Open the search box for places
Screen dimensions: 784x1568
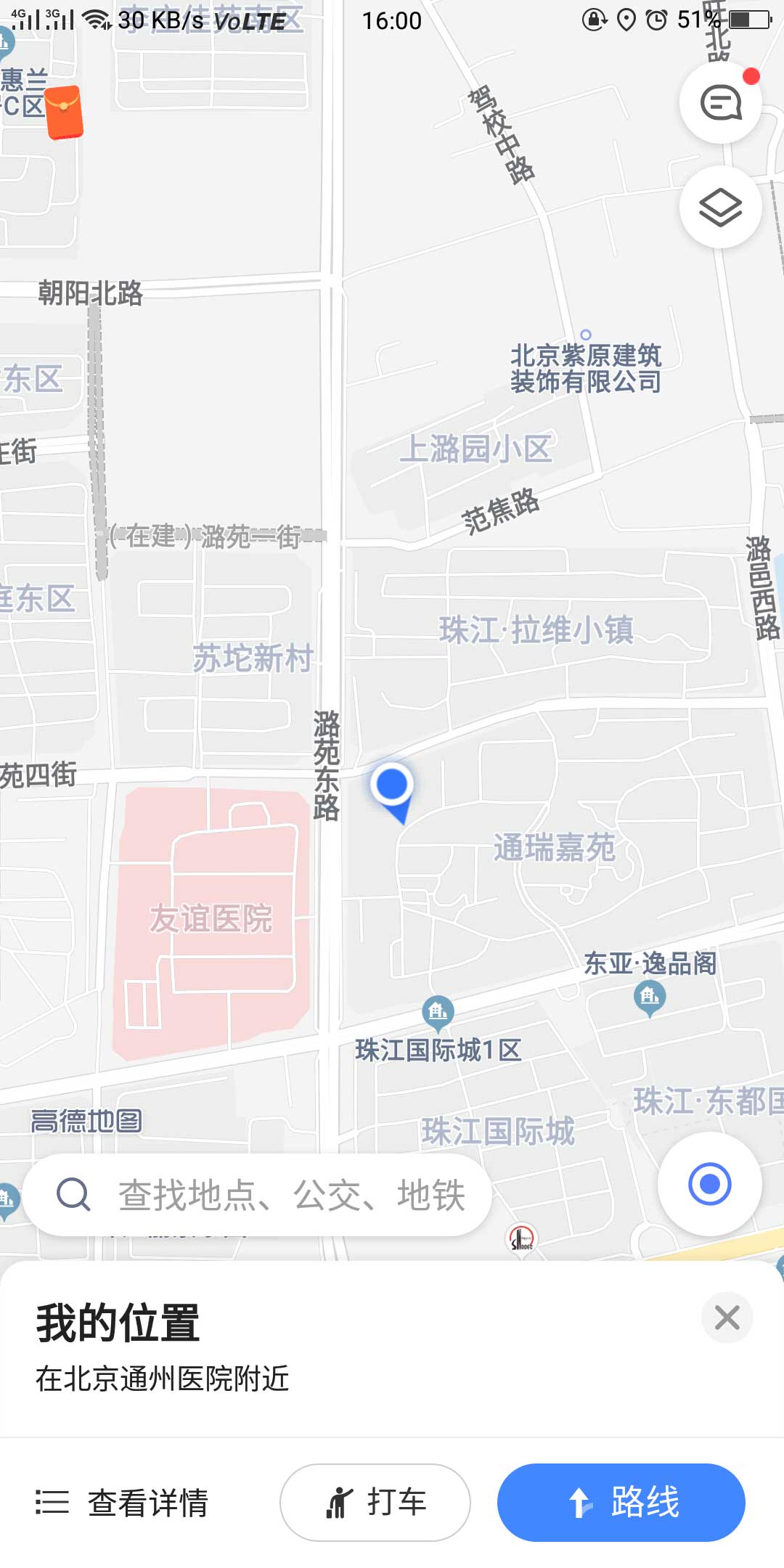(258, 1195)
